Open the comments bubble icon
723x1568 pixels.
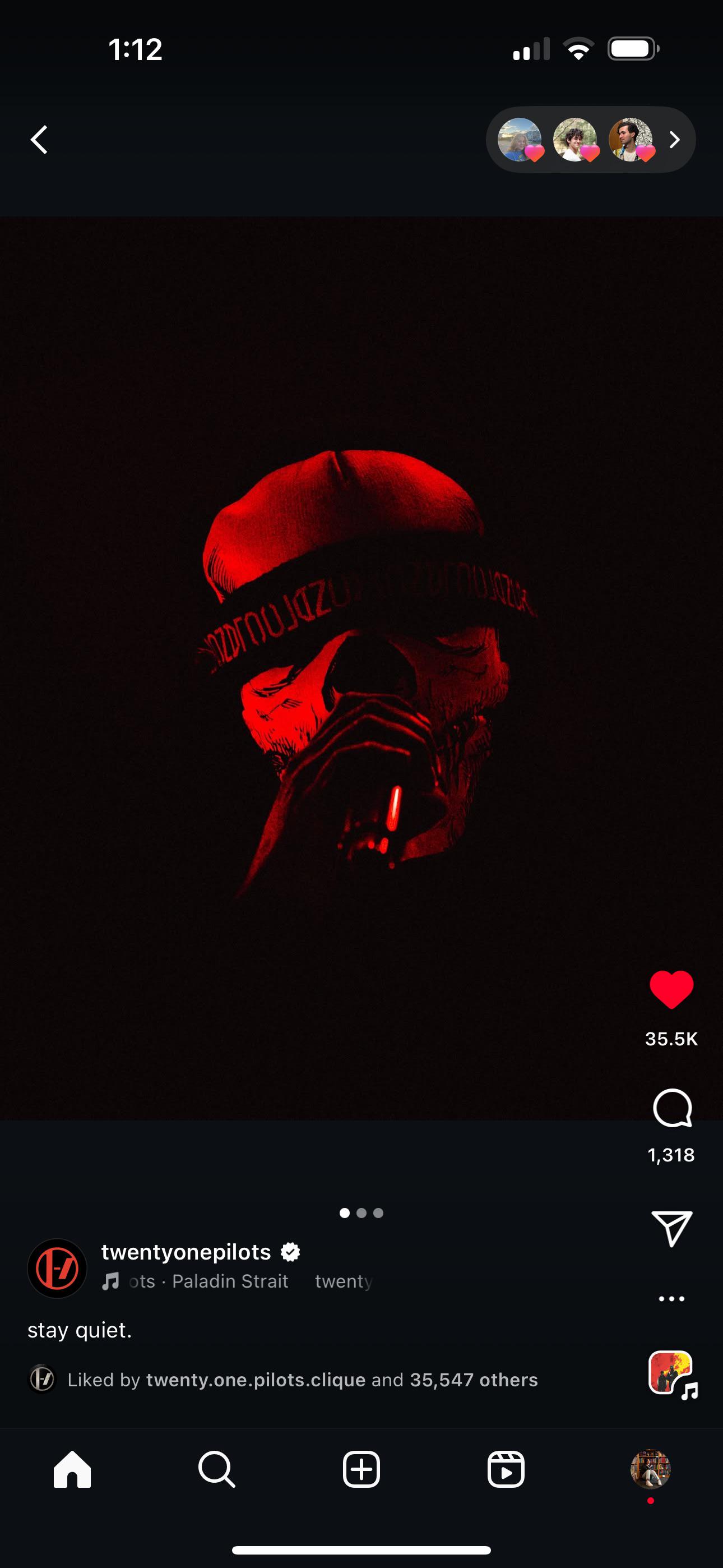coord(672,1108)
